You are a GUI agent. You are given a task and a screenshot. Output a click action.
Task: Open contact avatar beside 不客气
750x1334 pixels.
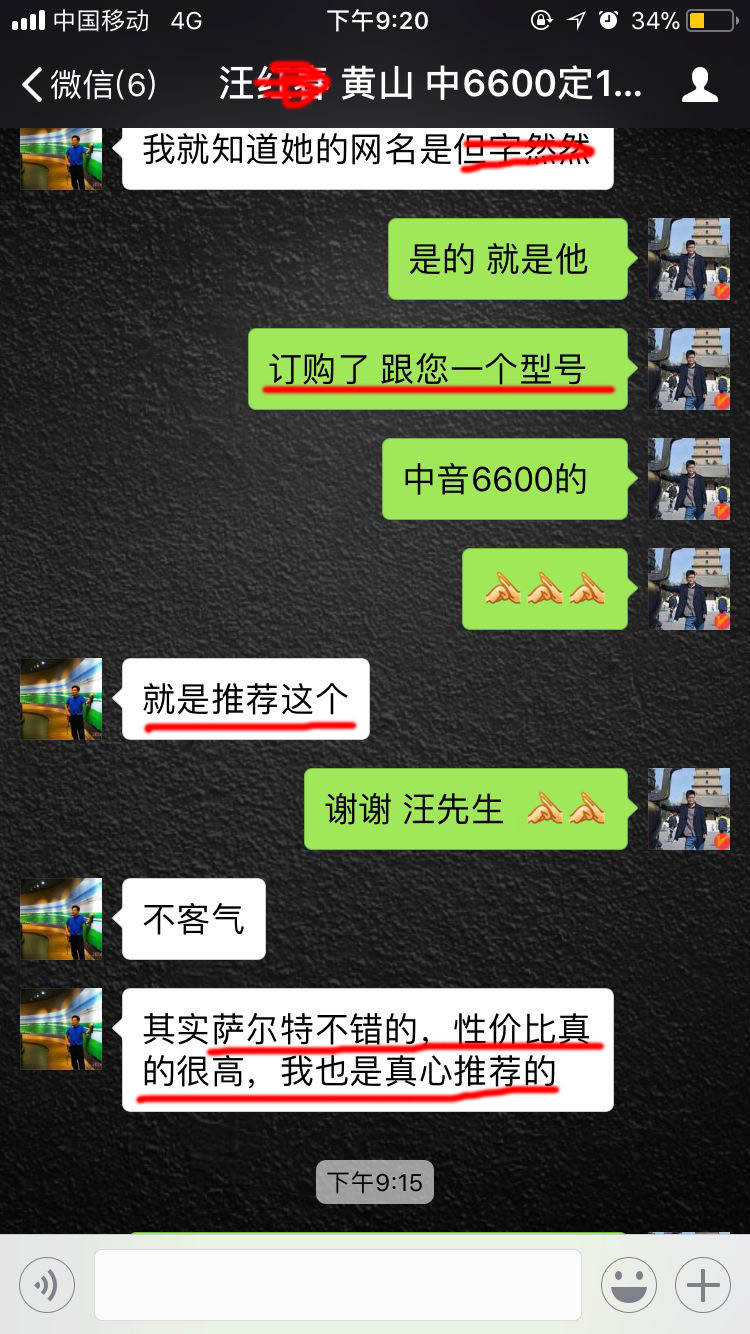pos(61,919)
